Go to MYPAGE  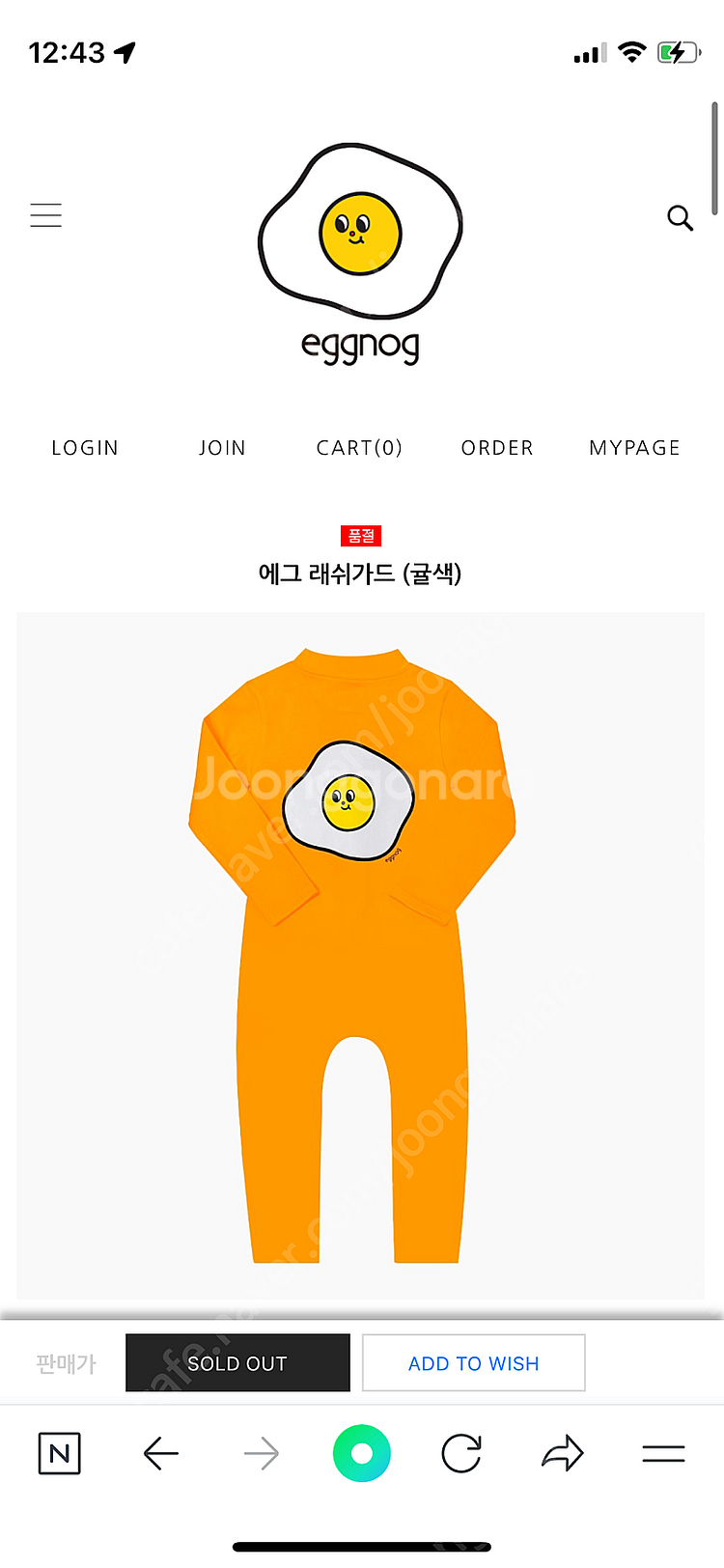634,448
